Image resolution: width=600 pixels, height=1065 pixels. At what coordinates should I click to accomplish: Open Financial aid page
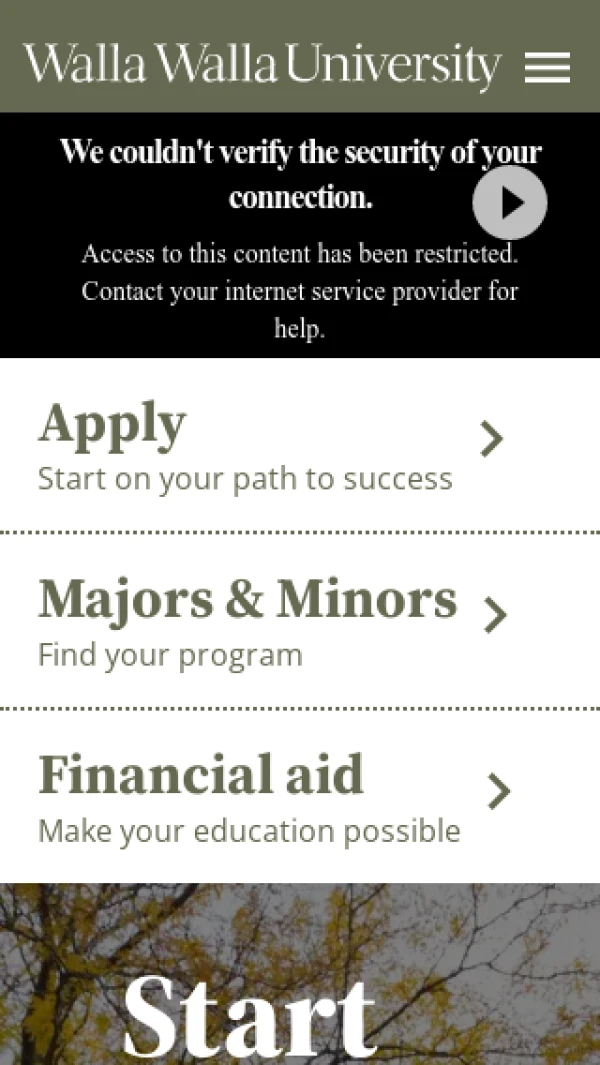pyautogui.click(x=300, y=797)
